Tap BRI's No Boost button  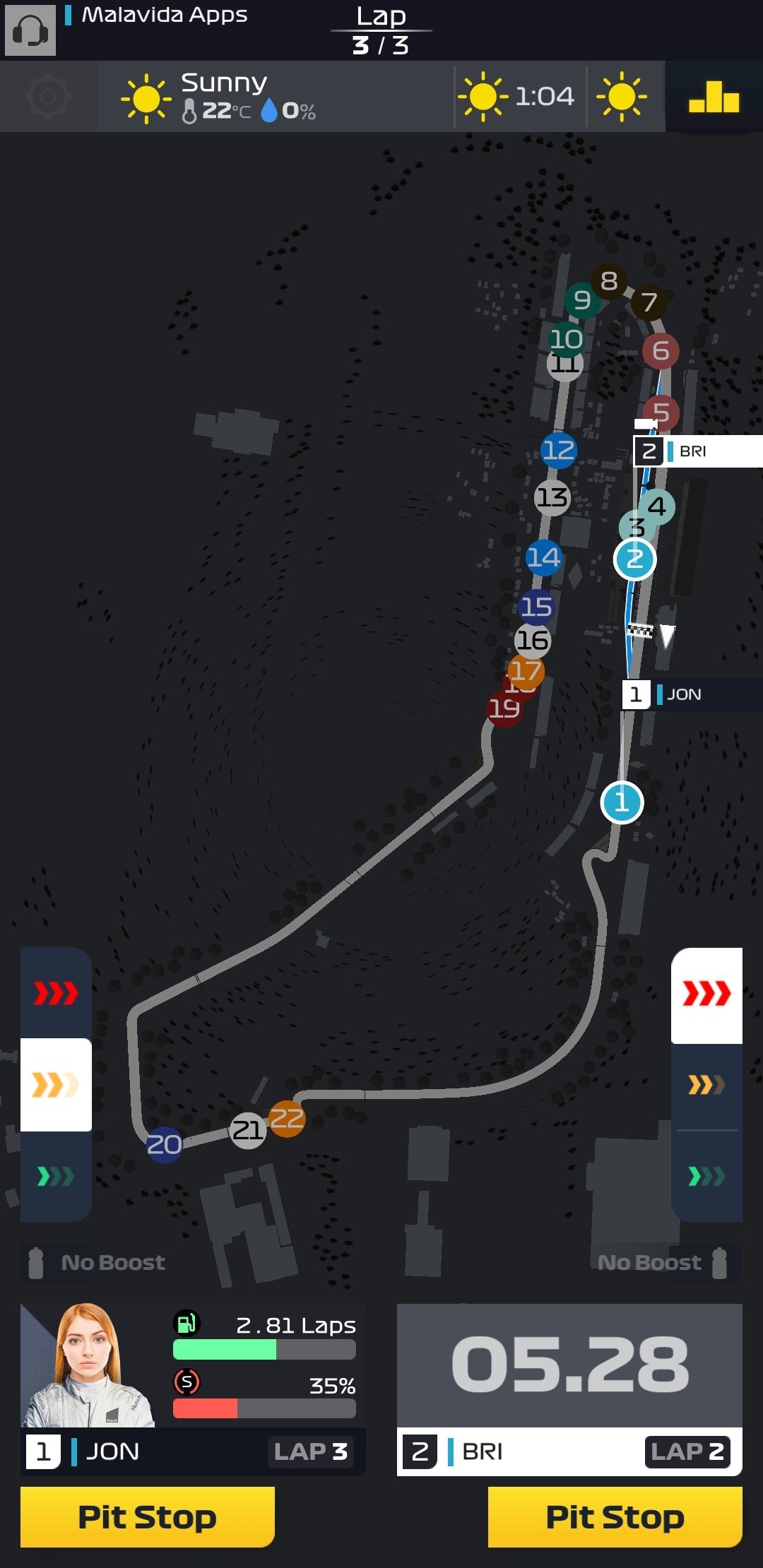click(663, 1262)
